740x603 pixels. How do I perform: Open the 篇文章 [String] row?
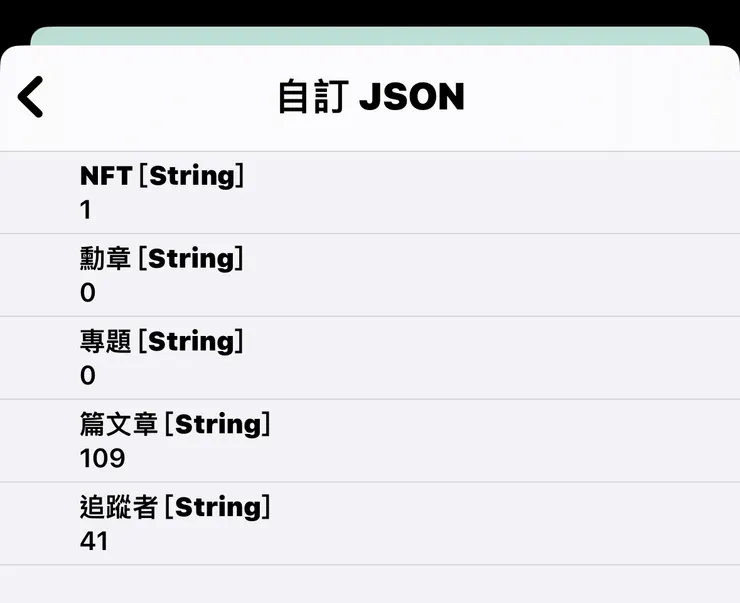pos(370,441)
